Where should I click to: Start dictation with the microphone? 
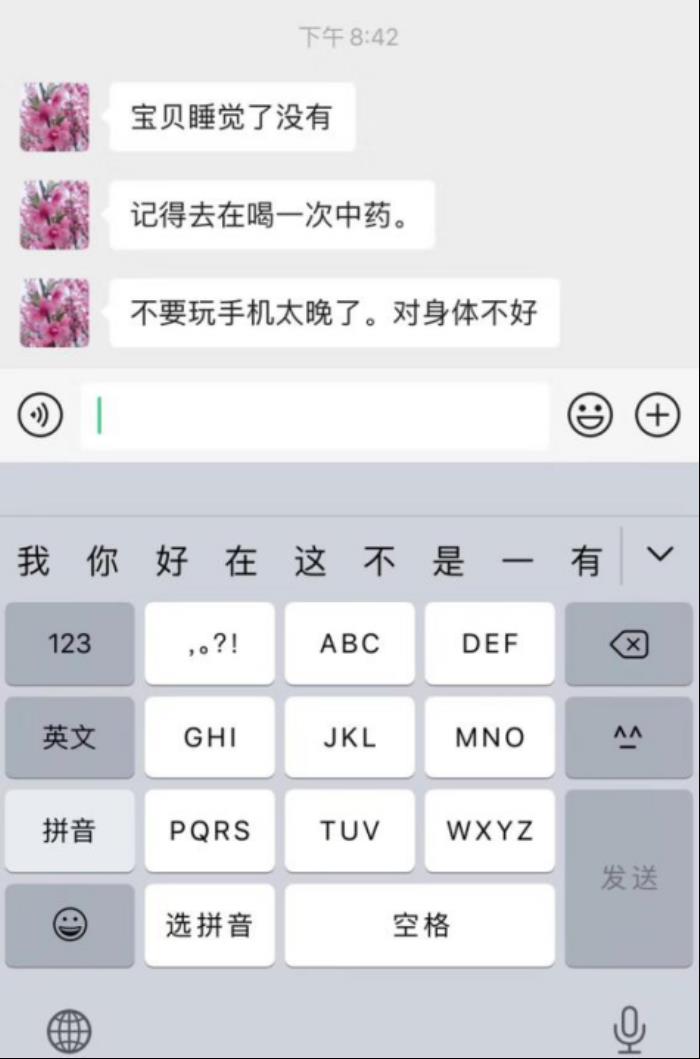point(629,1026)
